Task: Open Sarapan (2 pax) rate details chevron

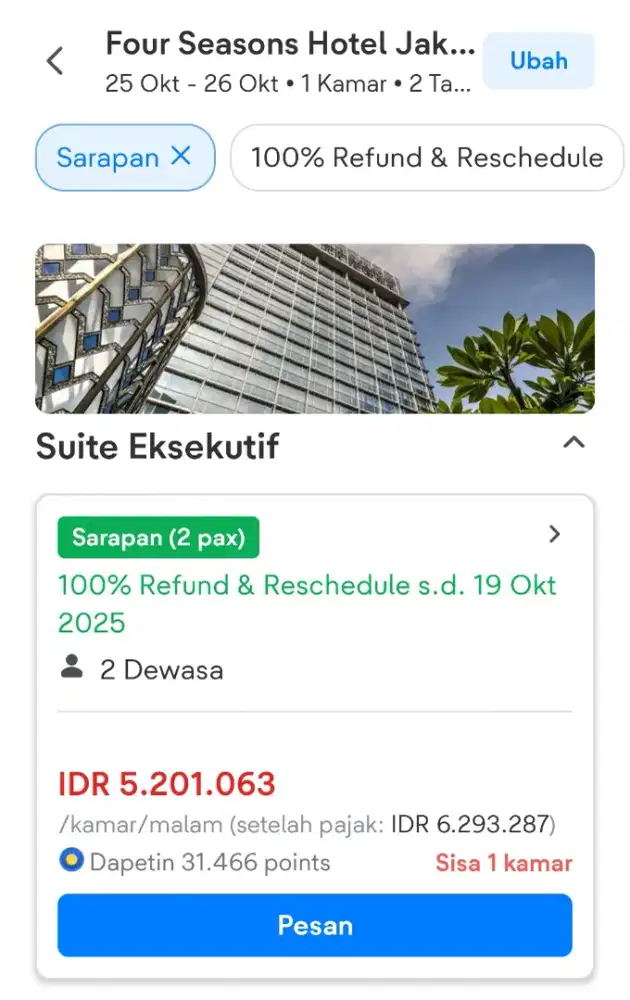Action: pos(555,535)
